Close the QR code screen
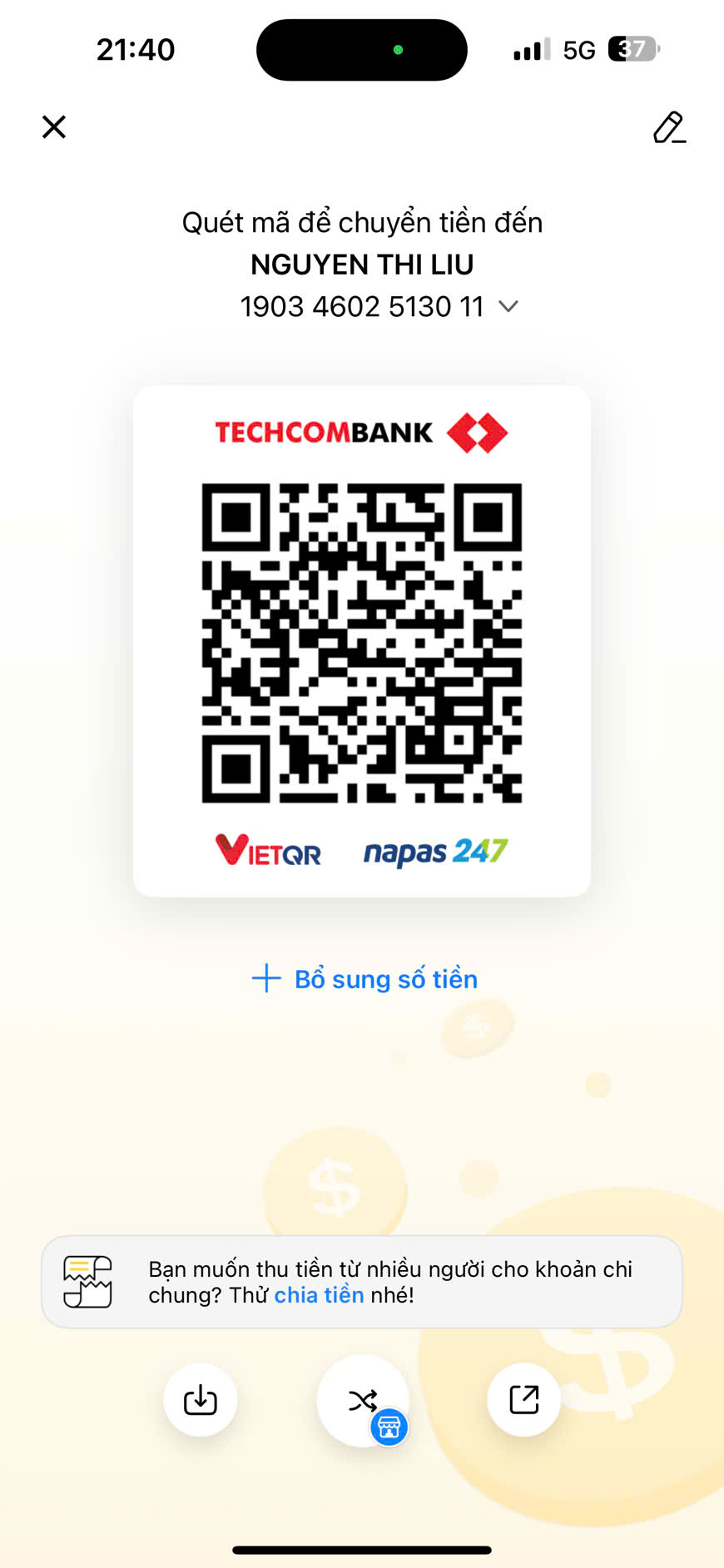The height and width of the screenshot is (1568, 724). click(x=54, y=127)
